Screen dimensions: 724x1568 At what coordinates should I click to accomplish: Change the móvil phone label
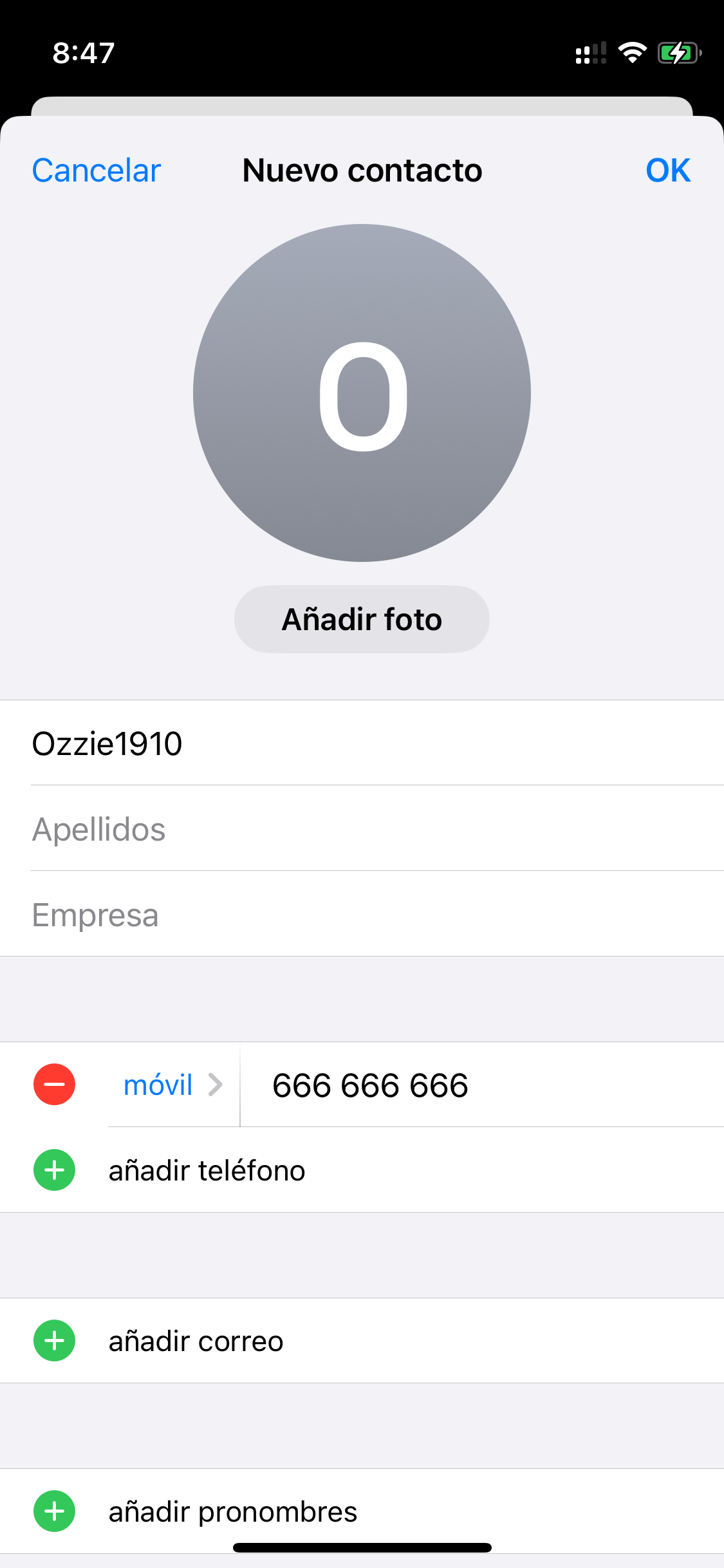[x=172, y=1085]
